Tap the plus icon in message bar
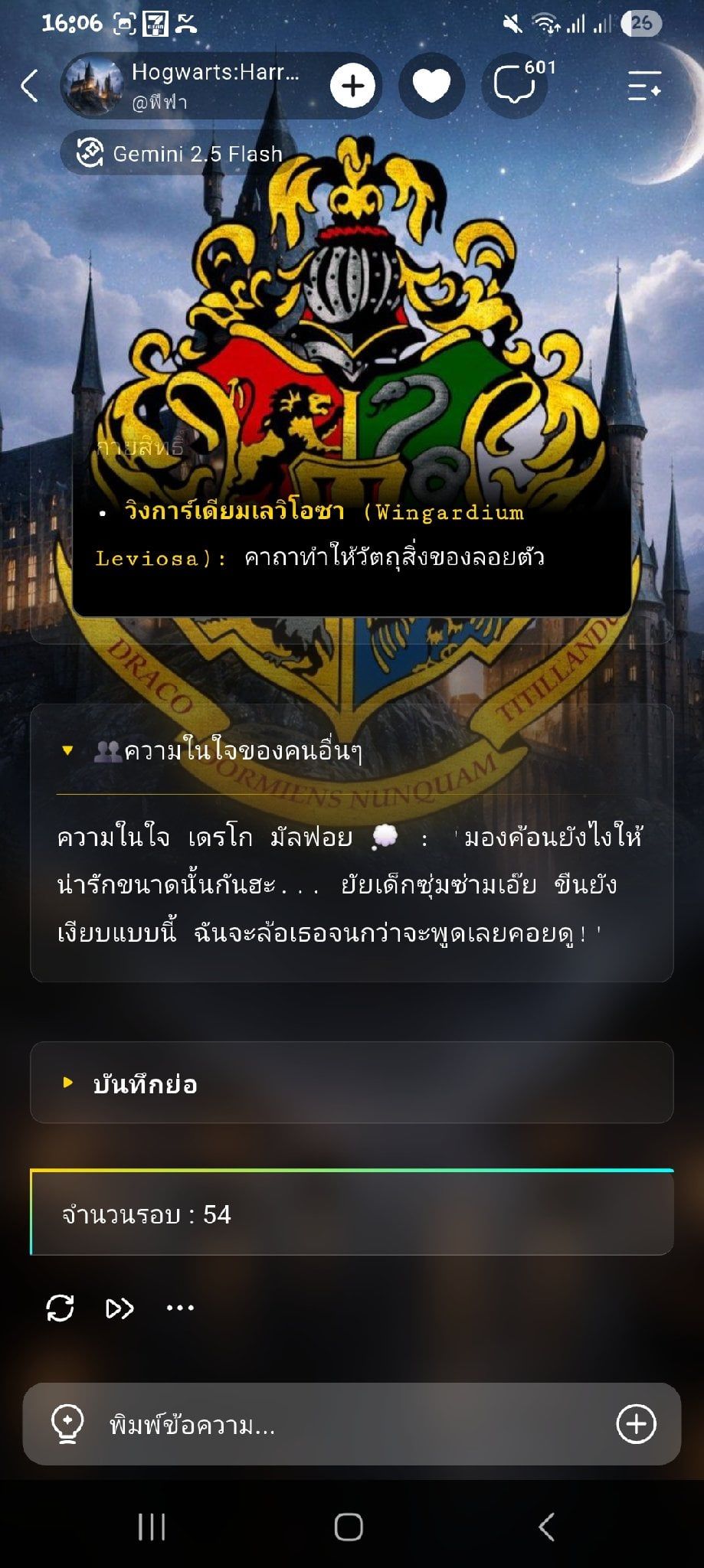704x1568 pixels. tap(637, 1424)
